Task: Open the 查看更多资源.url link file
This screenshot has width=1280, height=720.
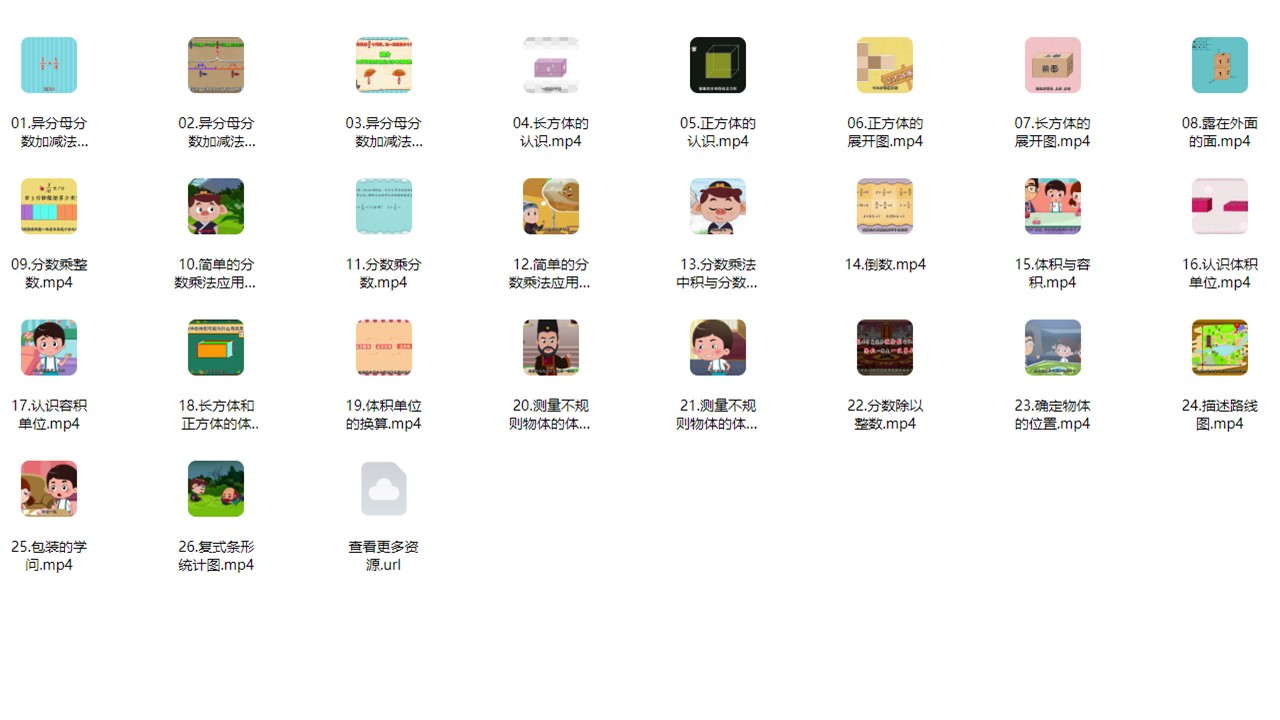Action: click(x=384, y=489)
